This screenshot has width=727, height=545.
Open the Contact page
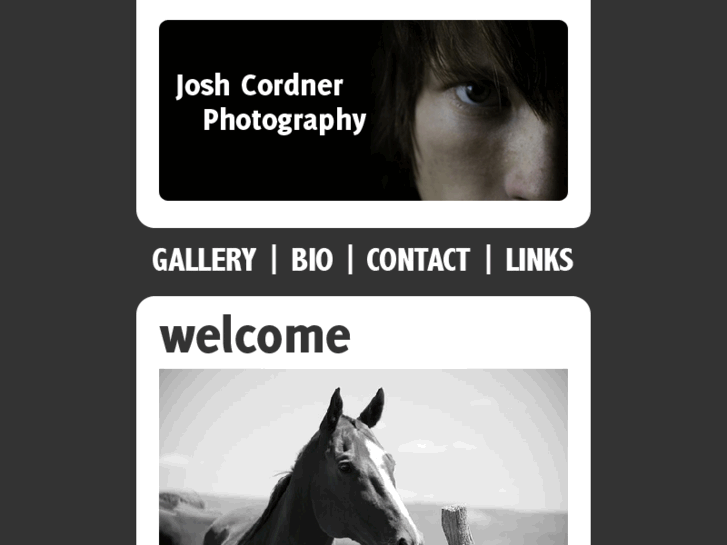tap(418, 260)
